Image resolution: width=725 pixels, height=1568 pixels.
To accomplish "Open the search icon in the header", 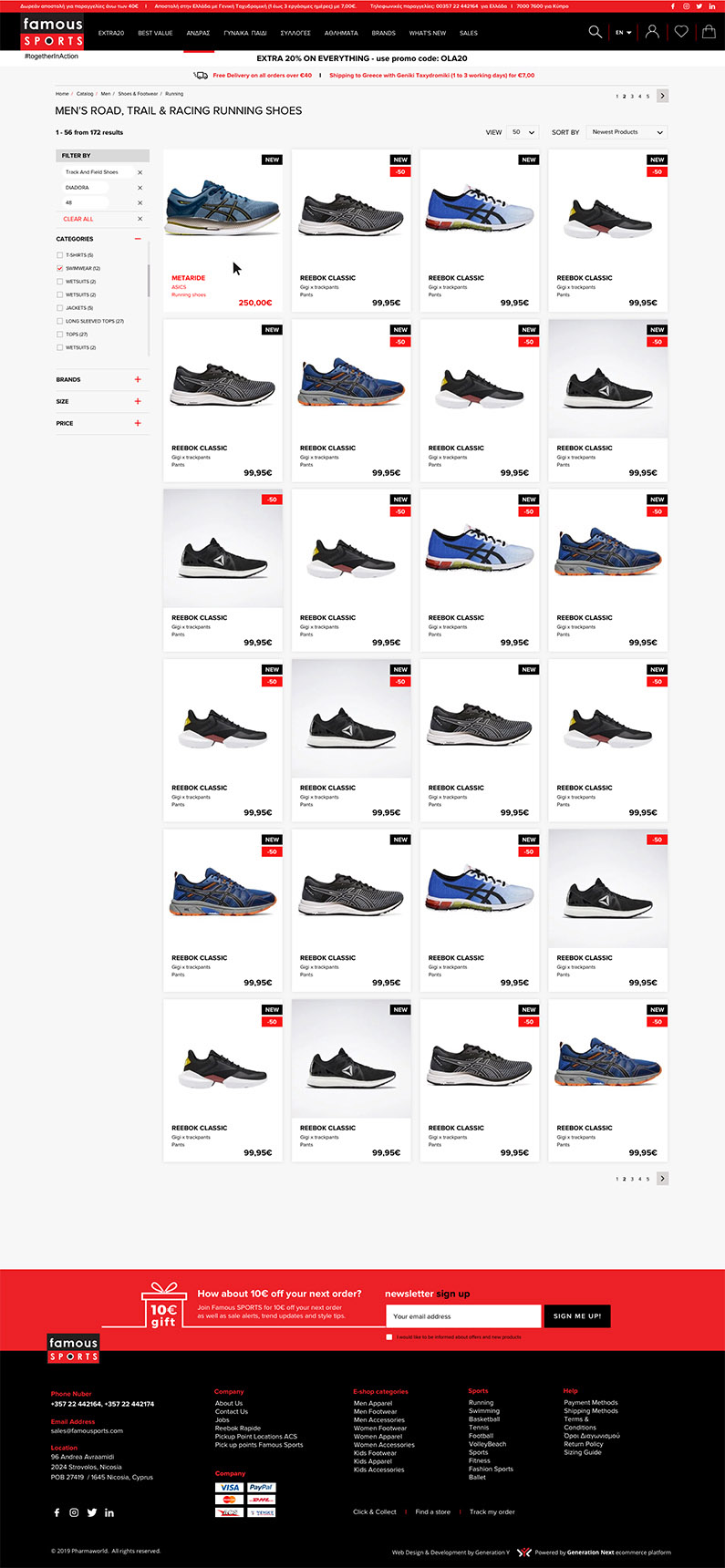I will 595,32.
